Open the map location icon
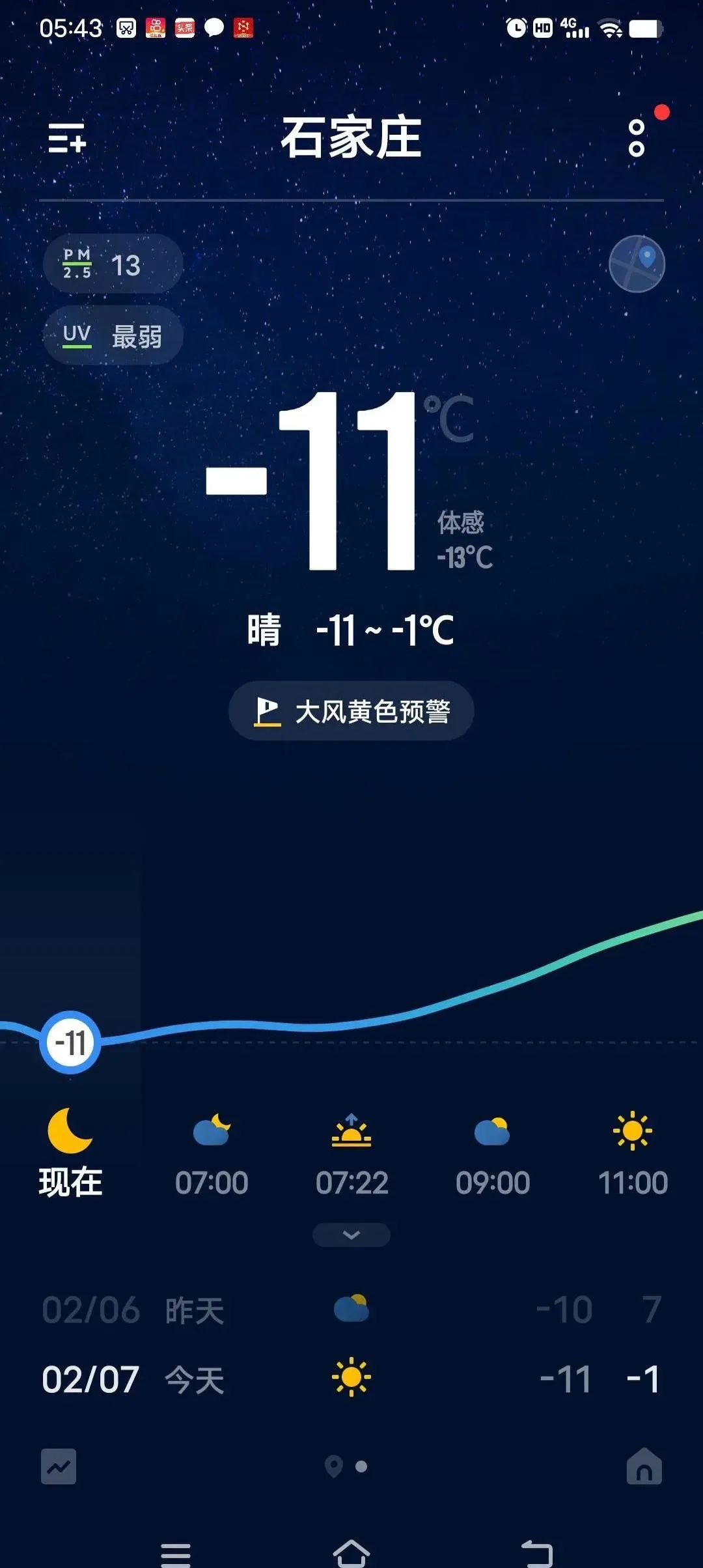The image size is (703, 1568). 637,264
